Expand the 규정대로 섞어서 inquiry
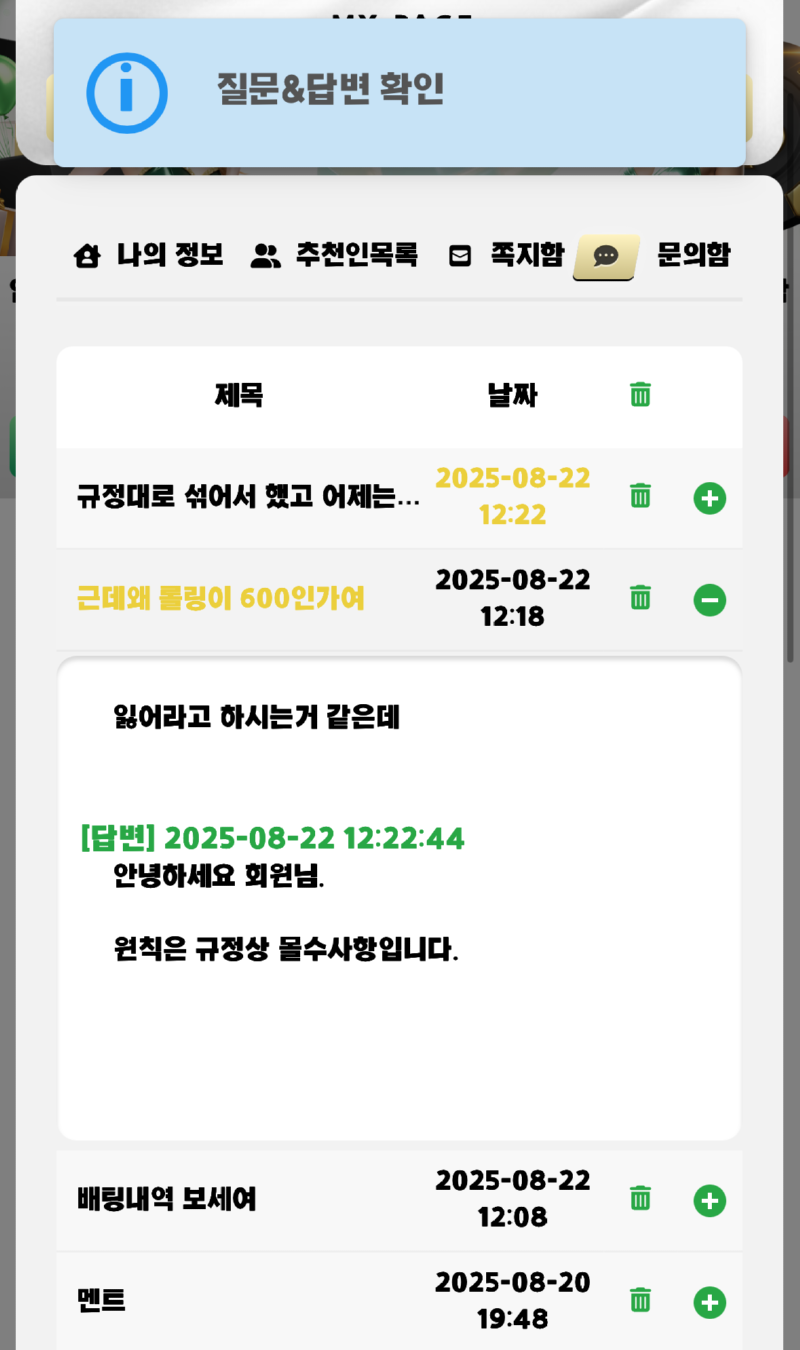This screenshot has width=800, height=1350. tap(709, 498)
